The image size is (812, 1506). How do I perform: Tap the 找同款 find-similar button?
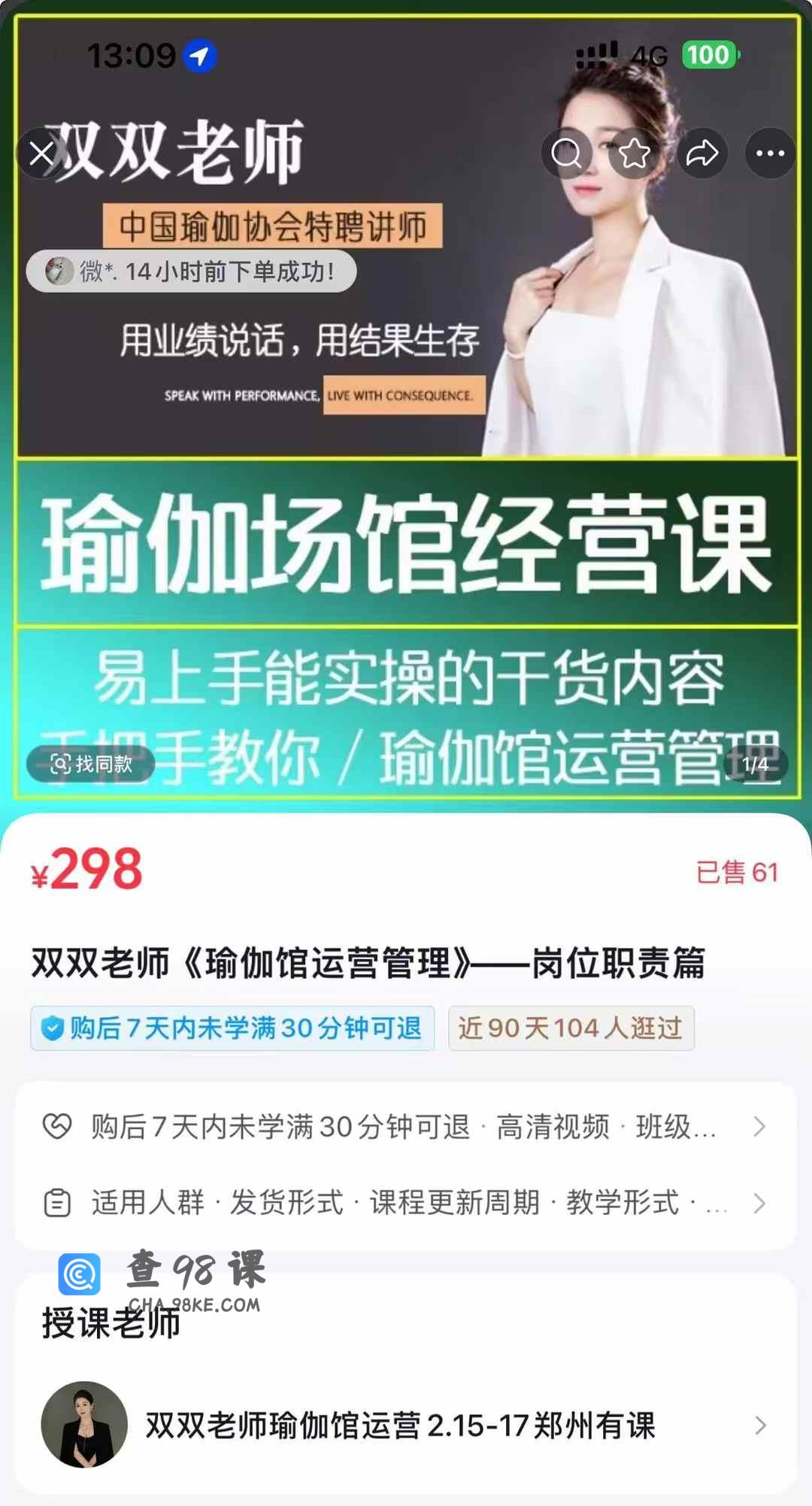point(91,764)
